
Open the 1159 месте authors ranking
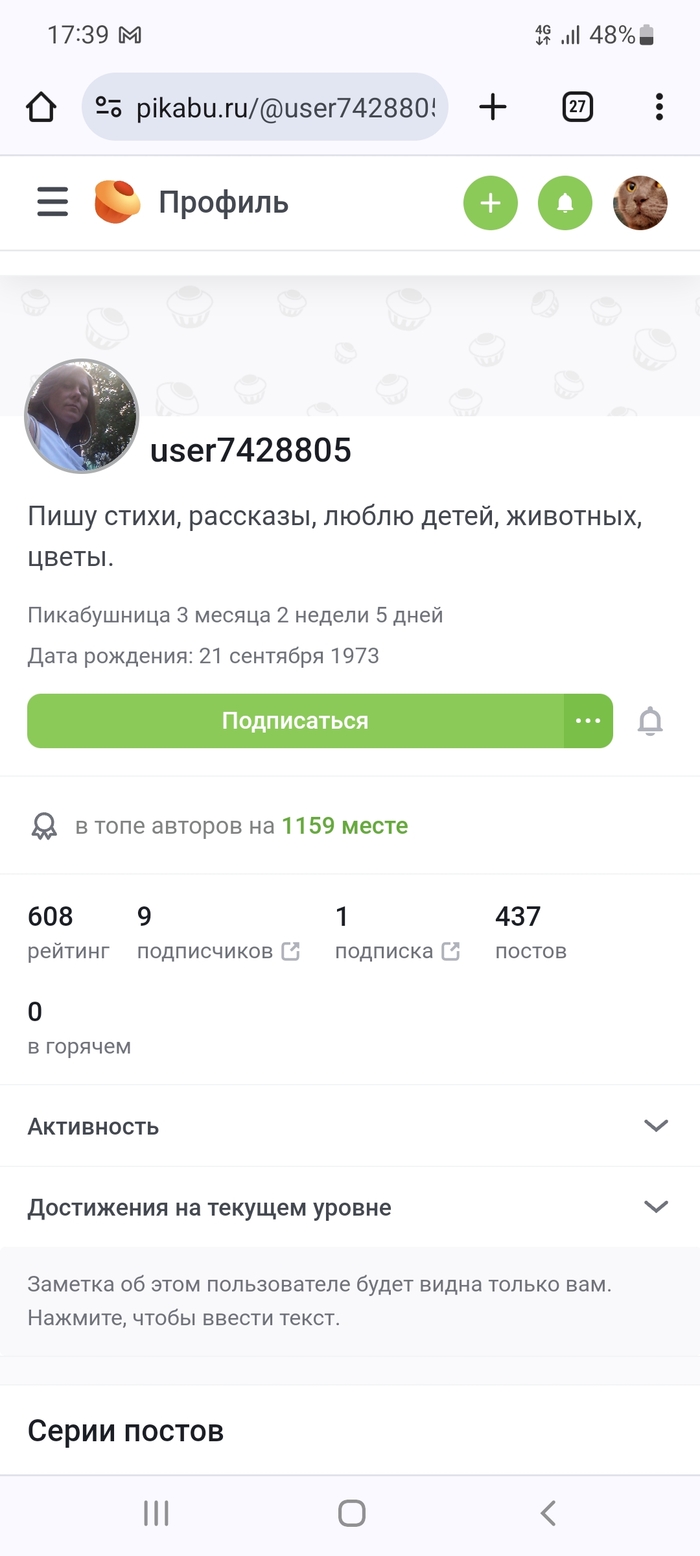click(x=344, y=826)
